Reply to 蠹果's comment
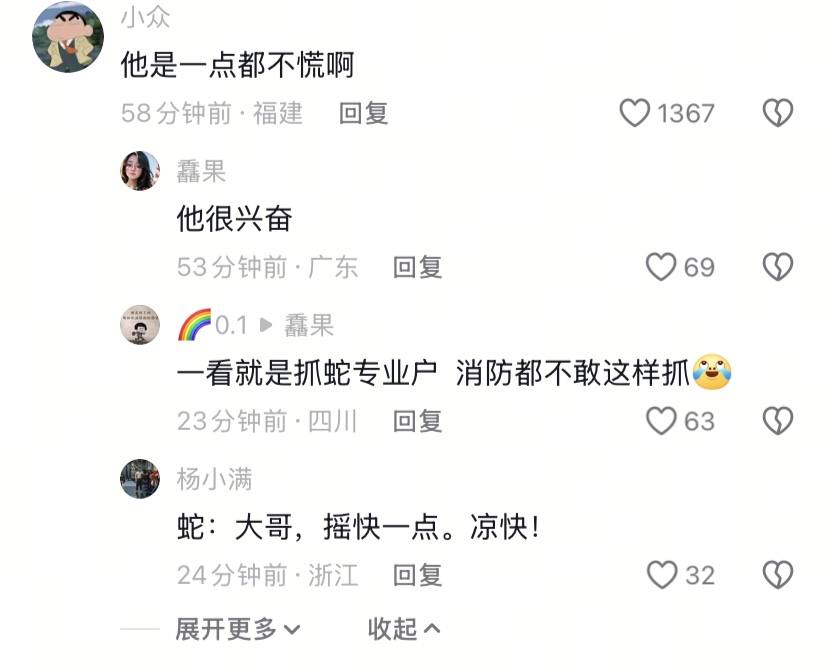The width and height of the screenshot is (828, 672). pyautogui.click(x=417, y=267)
